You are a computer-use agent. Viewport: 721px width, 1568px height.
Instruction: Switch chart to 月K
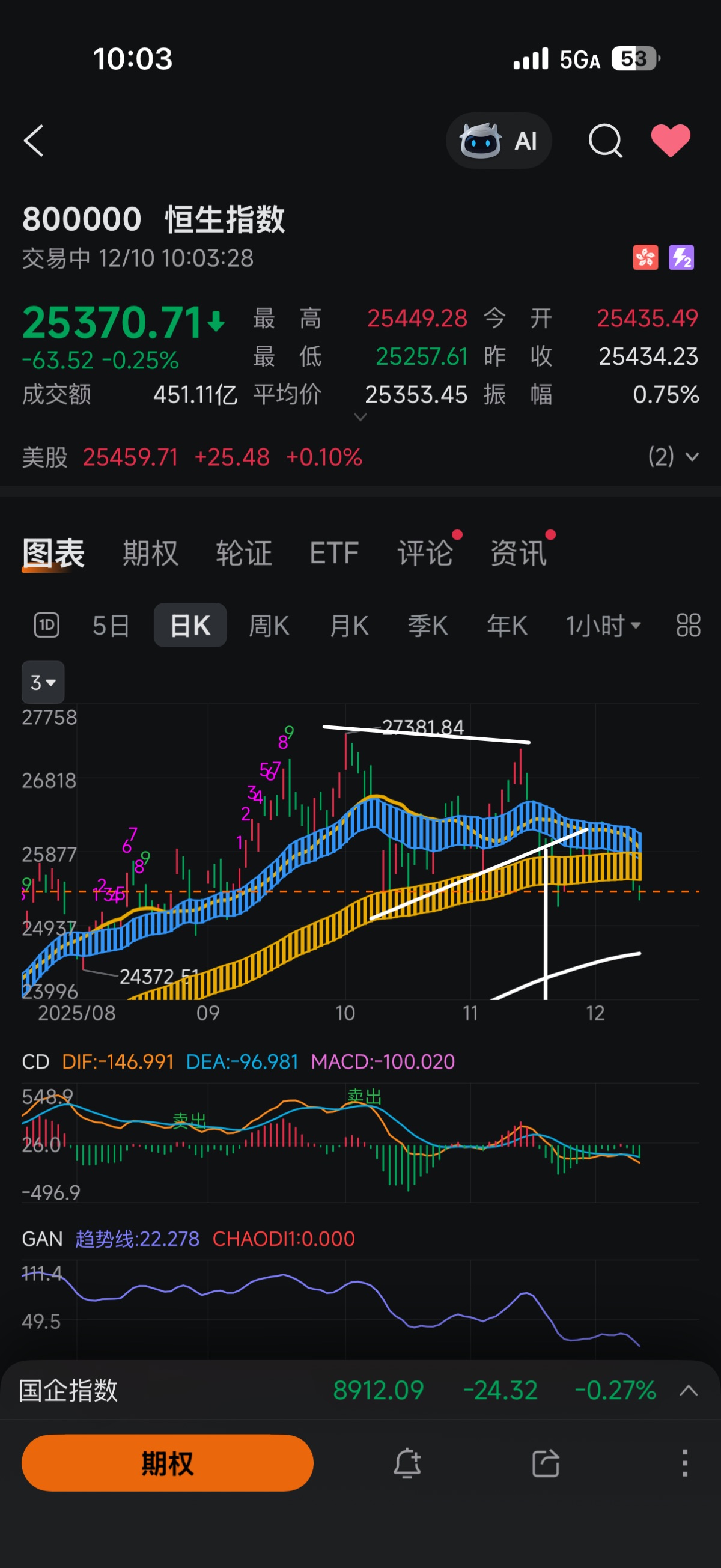coord(348,625)
